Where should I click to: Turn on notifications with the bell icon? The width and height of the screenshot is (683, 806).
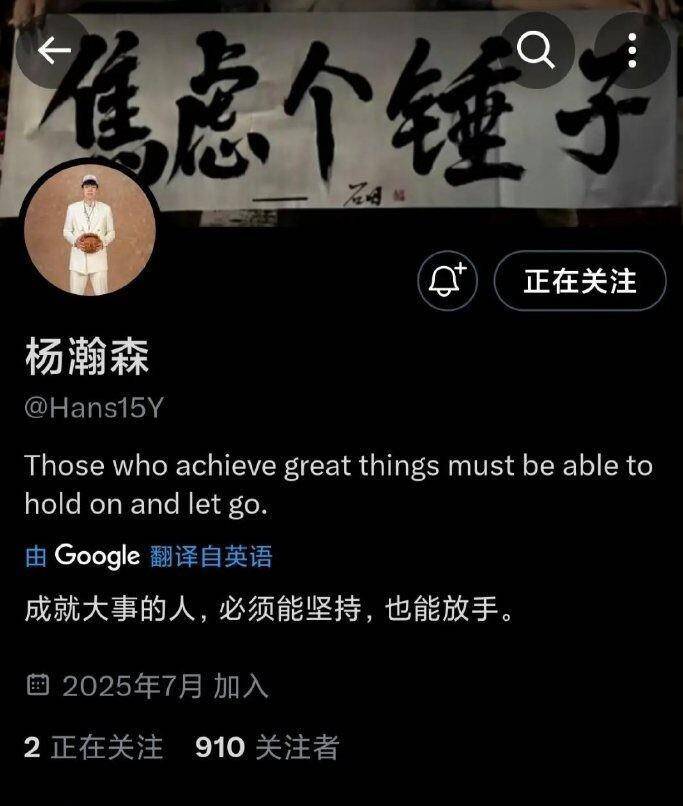(447, 281)
